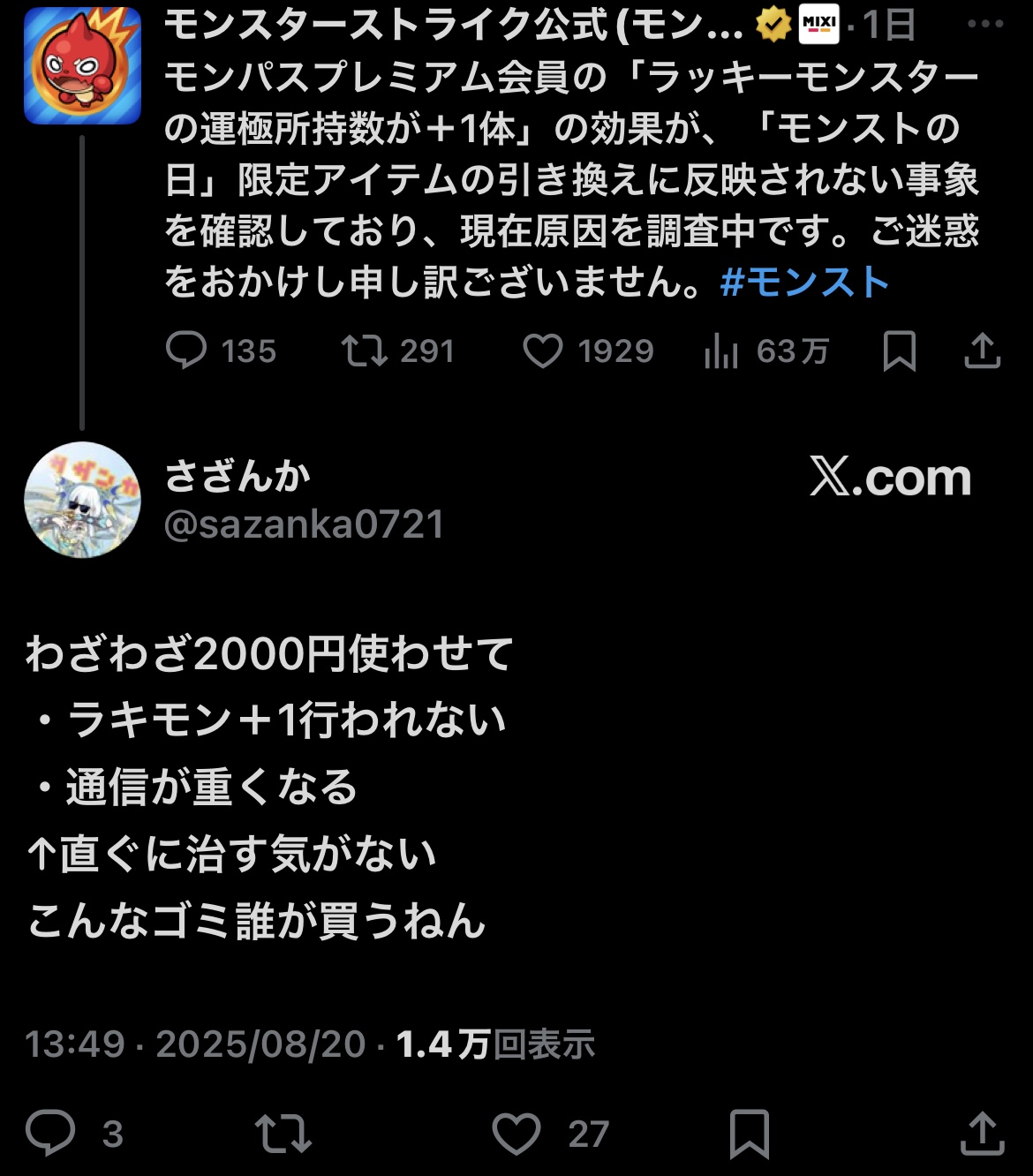Like さざんか's post with 27 likes

click(x=516, y=1134)
